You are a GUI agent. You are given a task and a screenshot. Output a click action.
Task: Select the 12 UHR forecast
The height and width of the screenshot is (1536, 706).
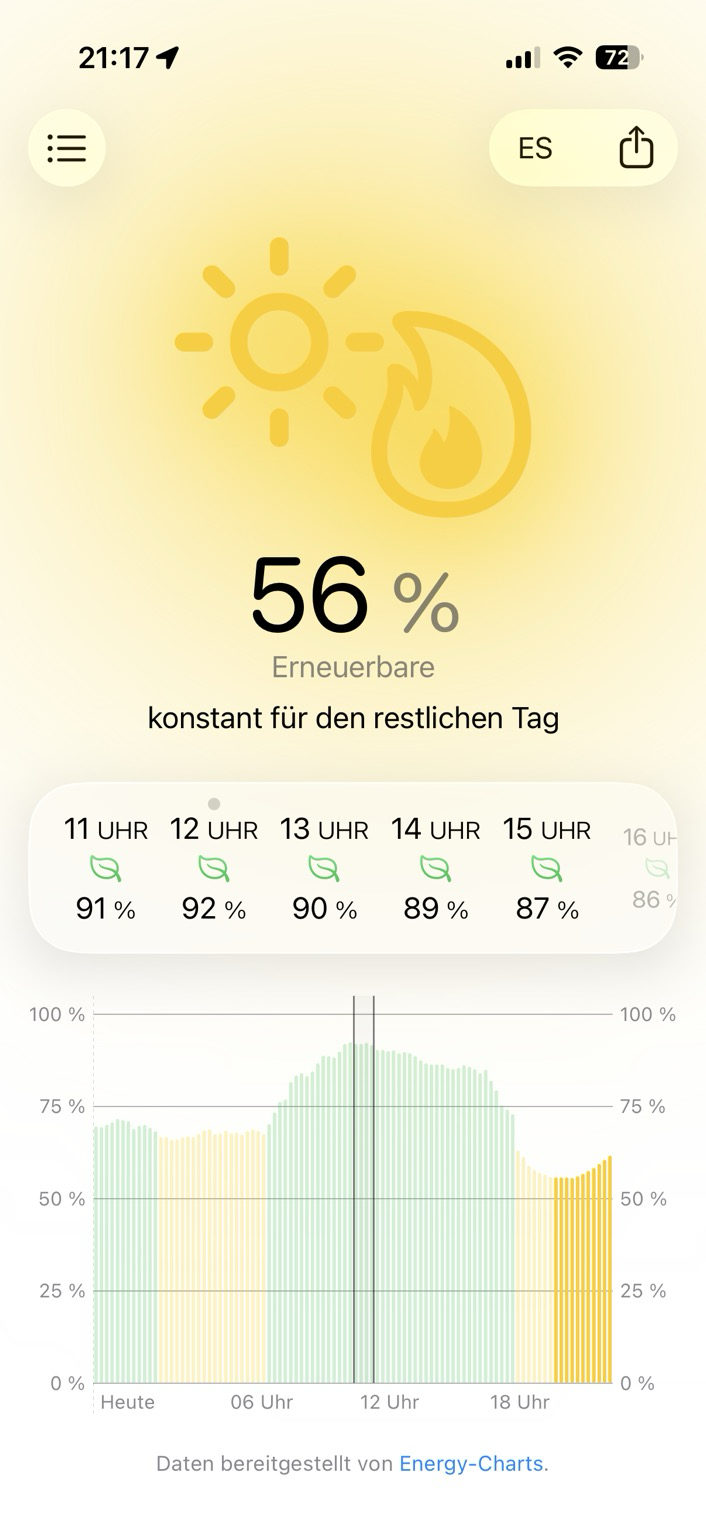pos(214,868)
